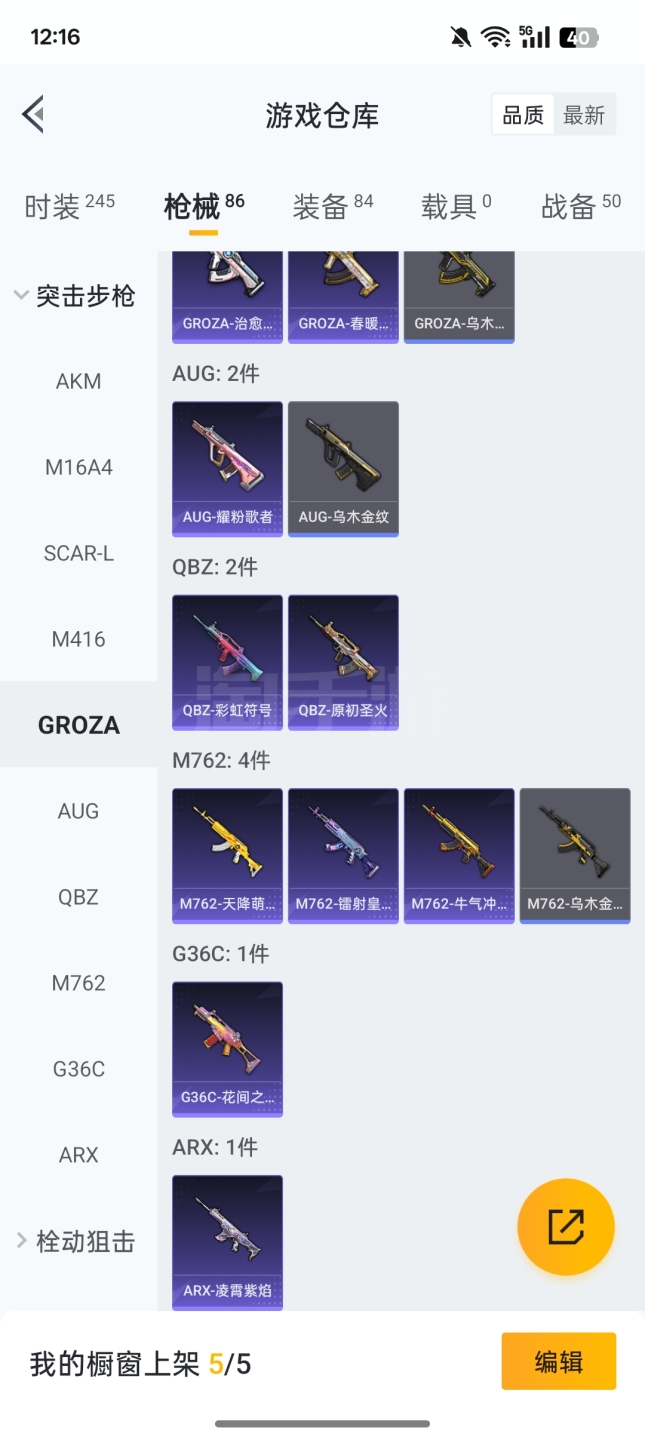Tap the 编辑 button

pyautogui.click(x=558, y=1362)
